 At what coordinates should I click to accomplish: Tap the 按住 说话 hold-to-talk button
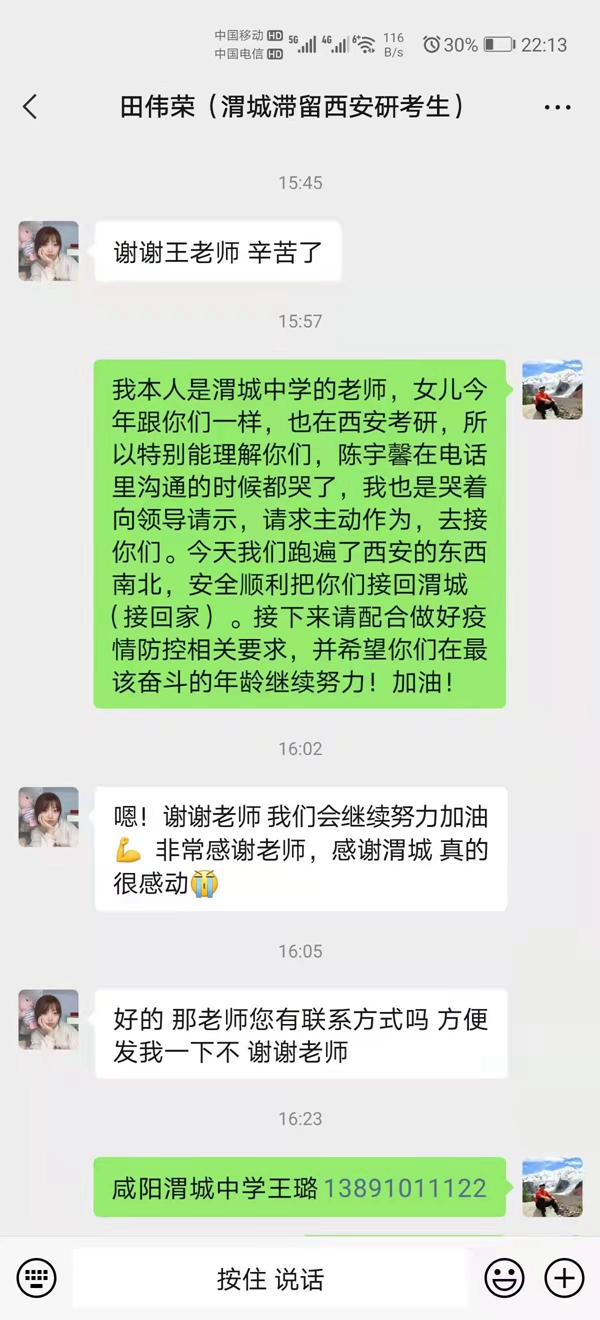pos(270,1278)
